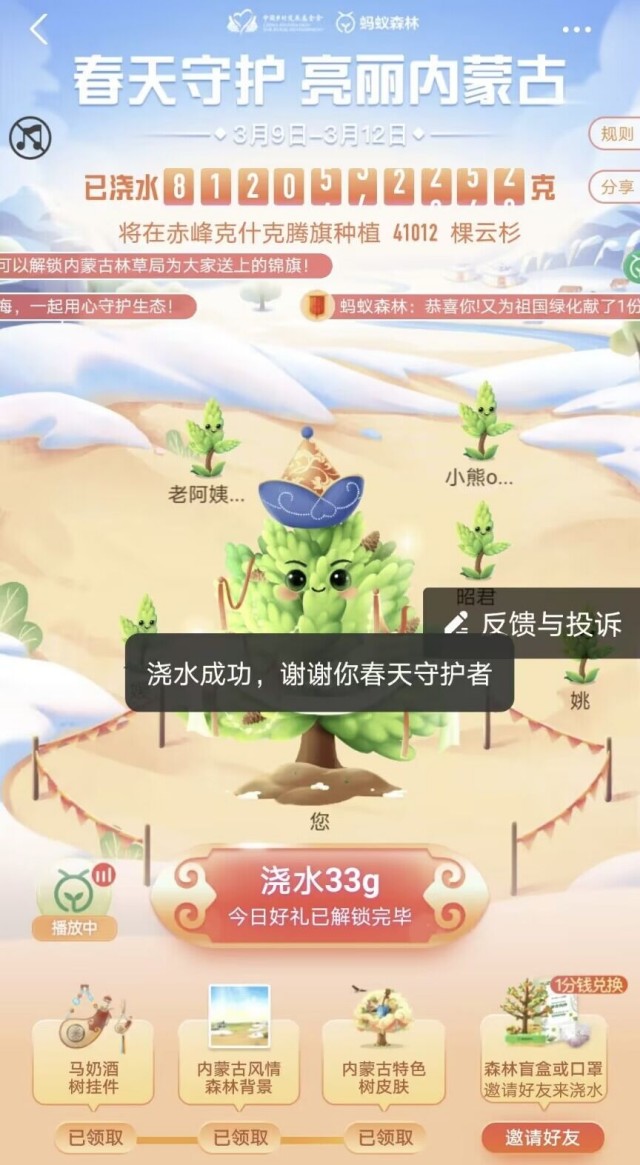Tap 邀请好友 to invite friends

(543, 1137)
